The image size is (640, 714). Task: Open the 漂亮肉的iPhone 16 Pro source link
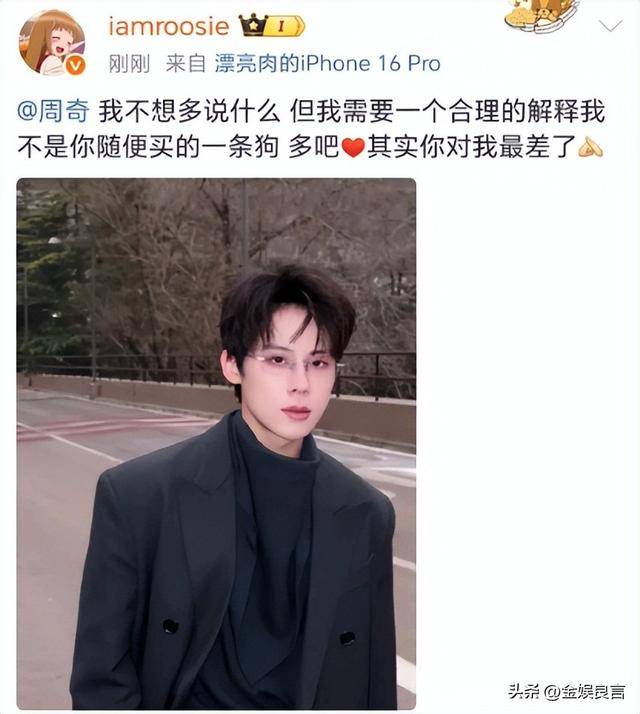(327, 64)
